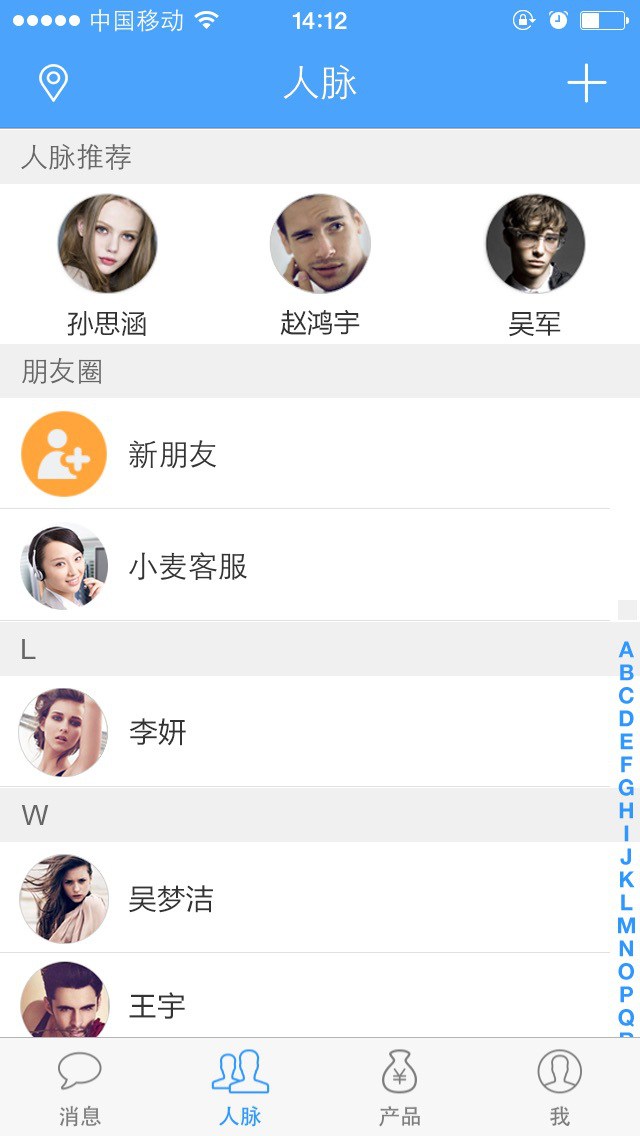
Task: Go to the 产品 tab
Action: click(x=400, y=1088)
